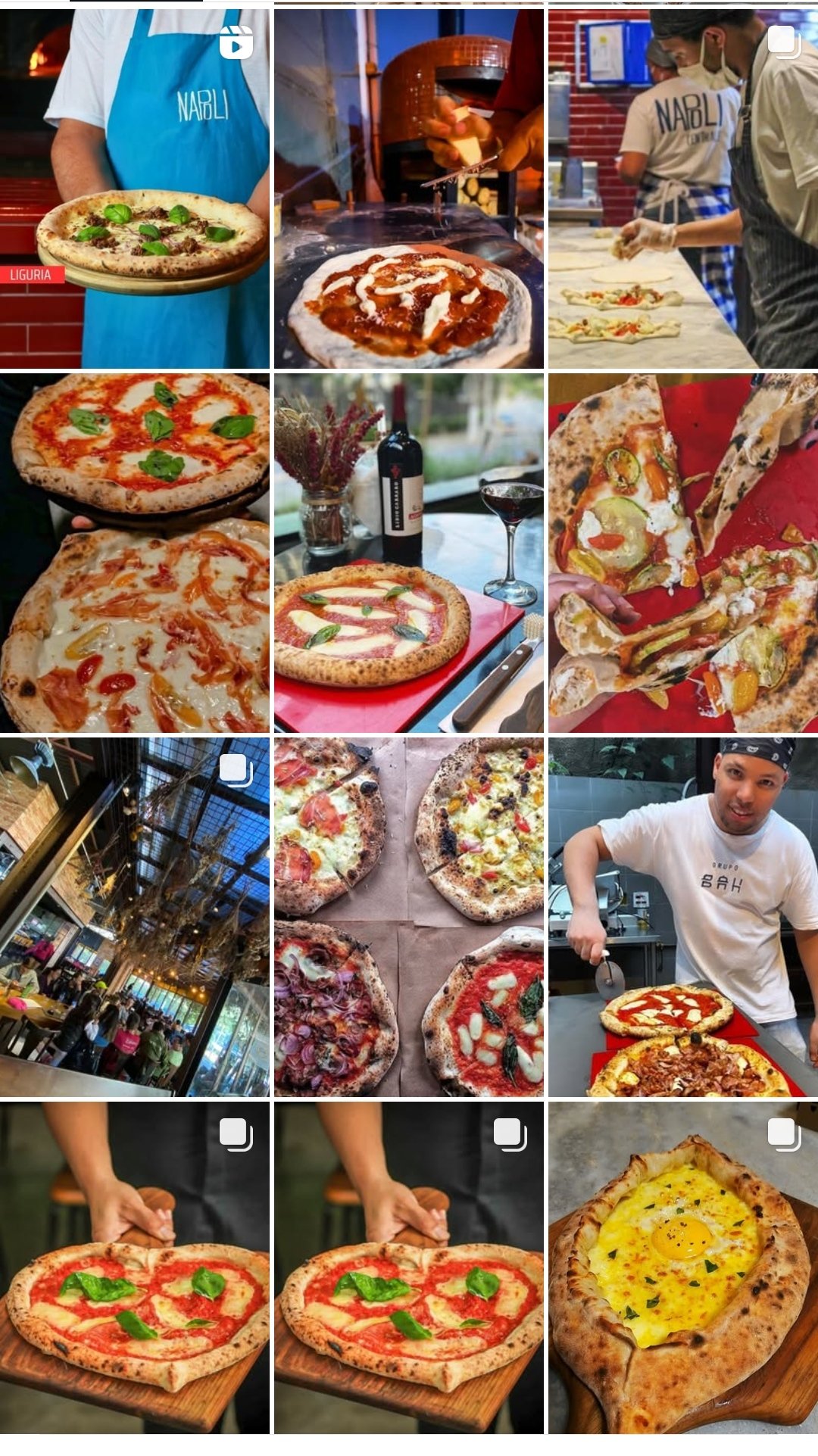Open the post showing two stacked pizzas
Image resolution: width=818 pixels, height=1456 pixels.
pos(135,553)
